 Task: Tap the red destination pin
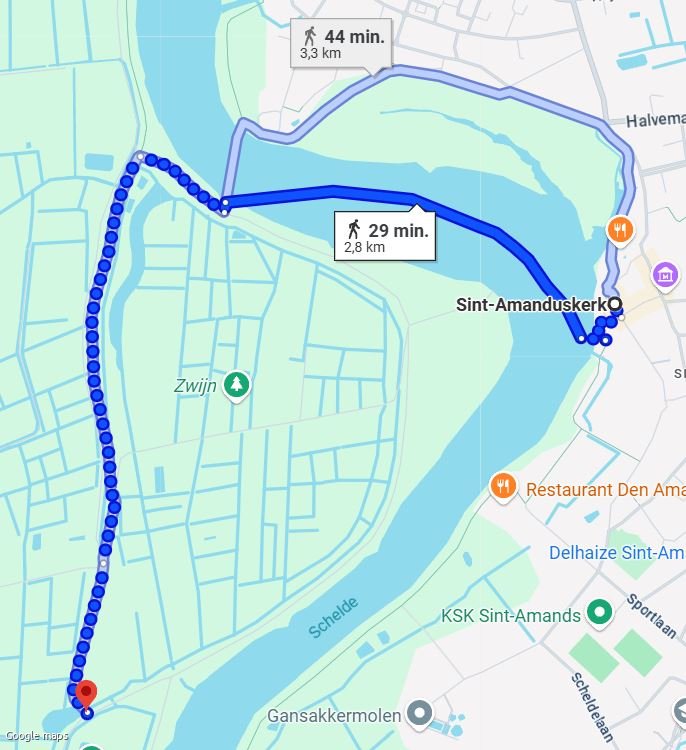coord(86,693)
